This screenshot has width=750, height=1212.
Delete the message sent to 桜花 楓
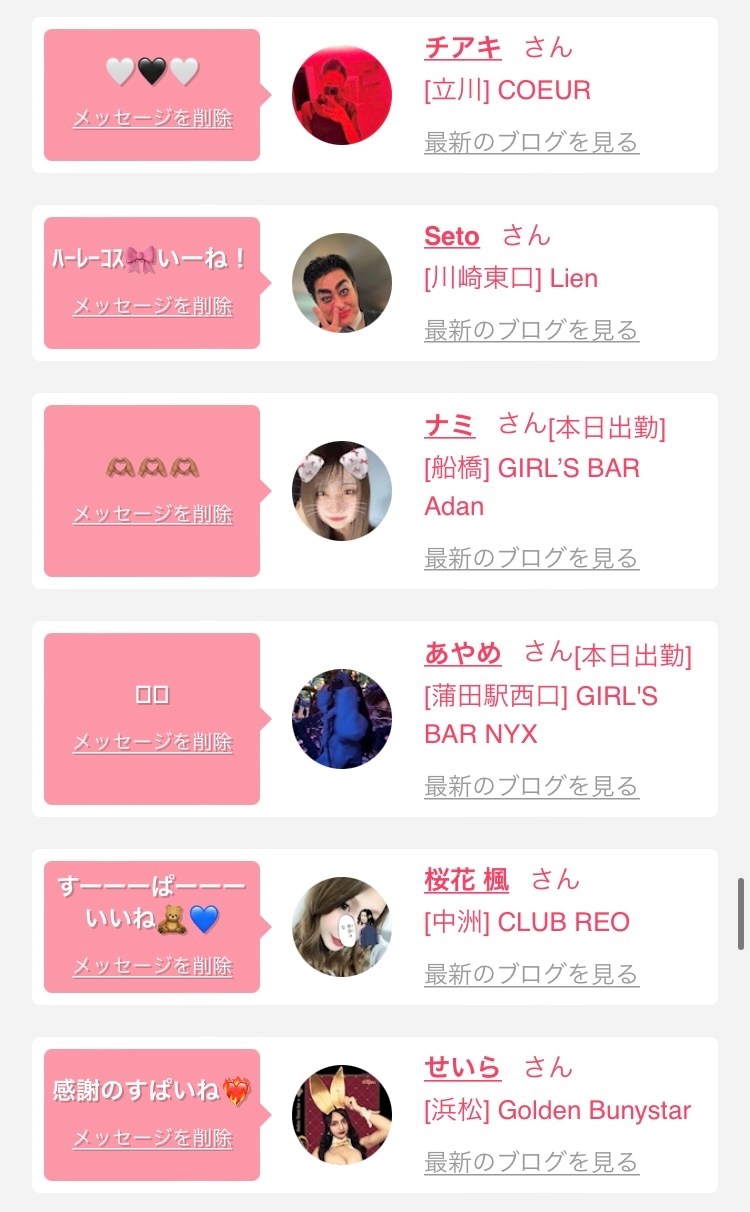[152, 967]
